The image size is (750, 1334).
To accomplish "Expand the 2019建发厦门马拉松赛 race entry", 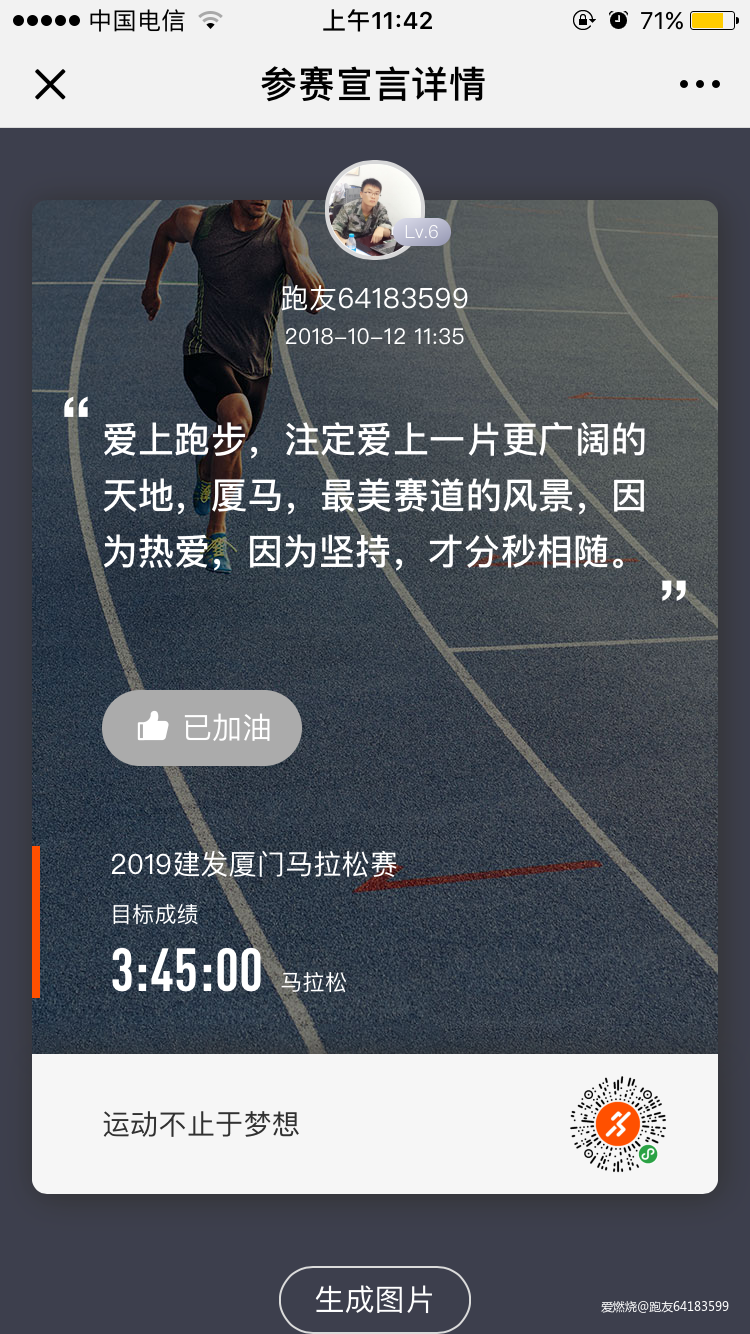I will (254, 860).
